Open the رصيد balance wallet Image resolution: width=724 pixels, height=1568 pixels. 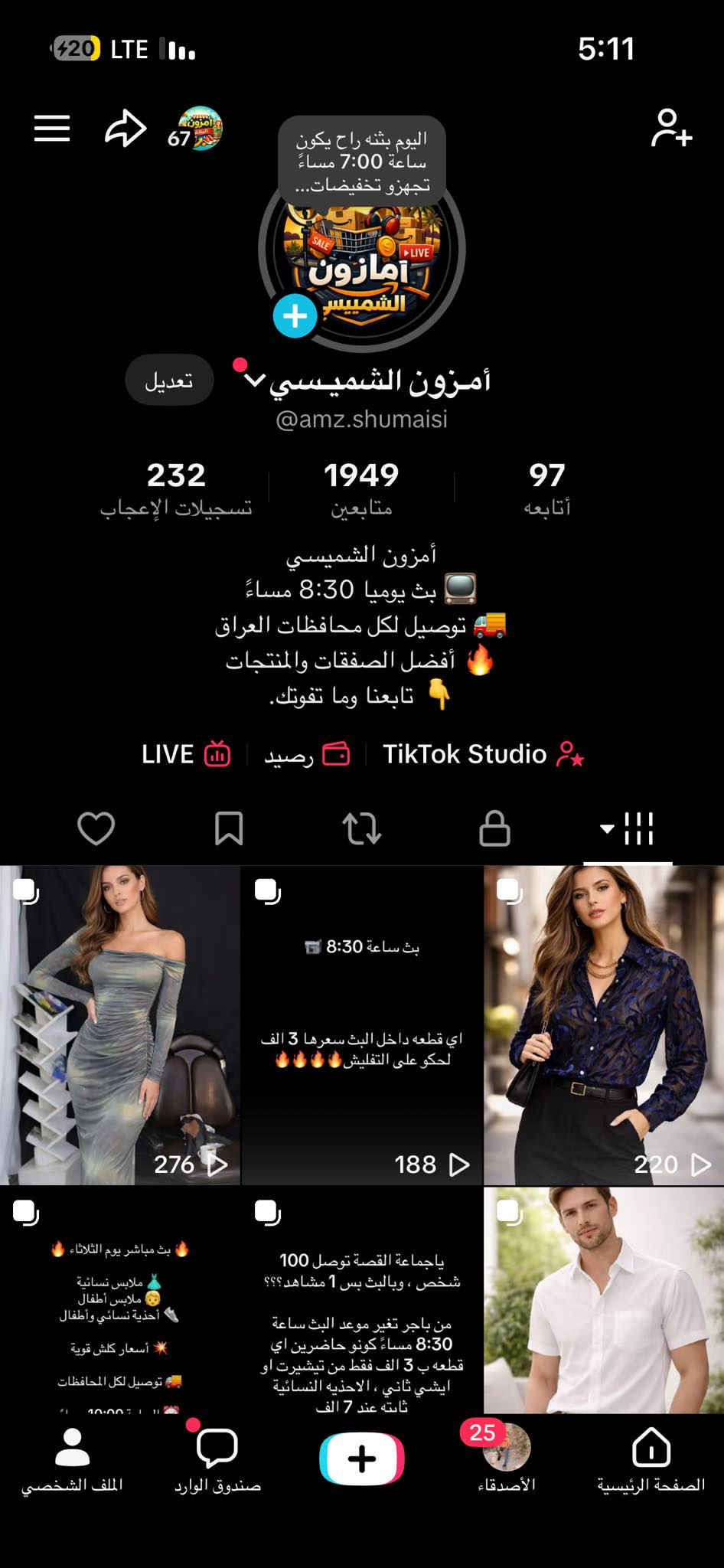tap(306, 754)
